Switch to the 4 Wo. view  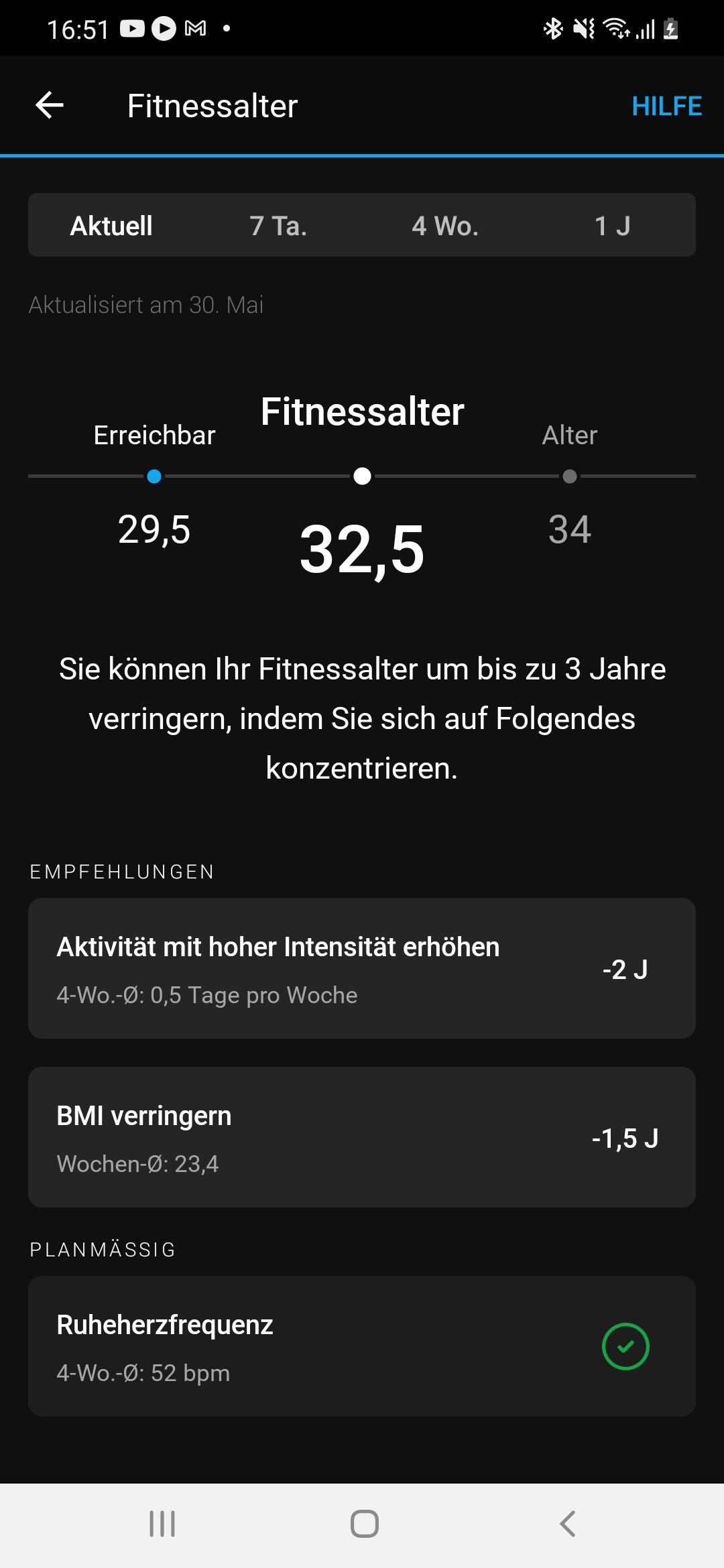445,226
